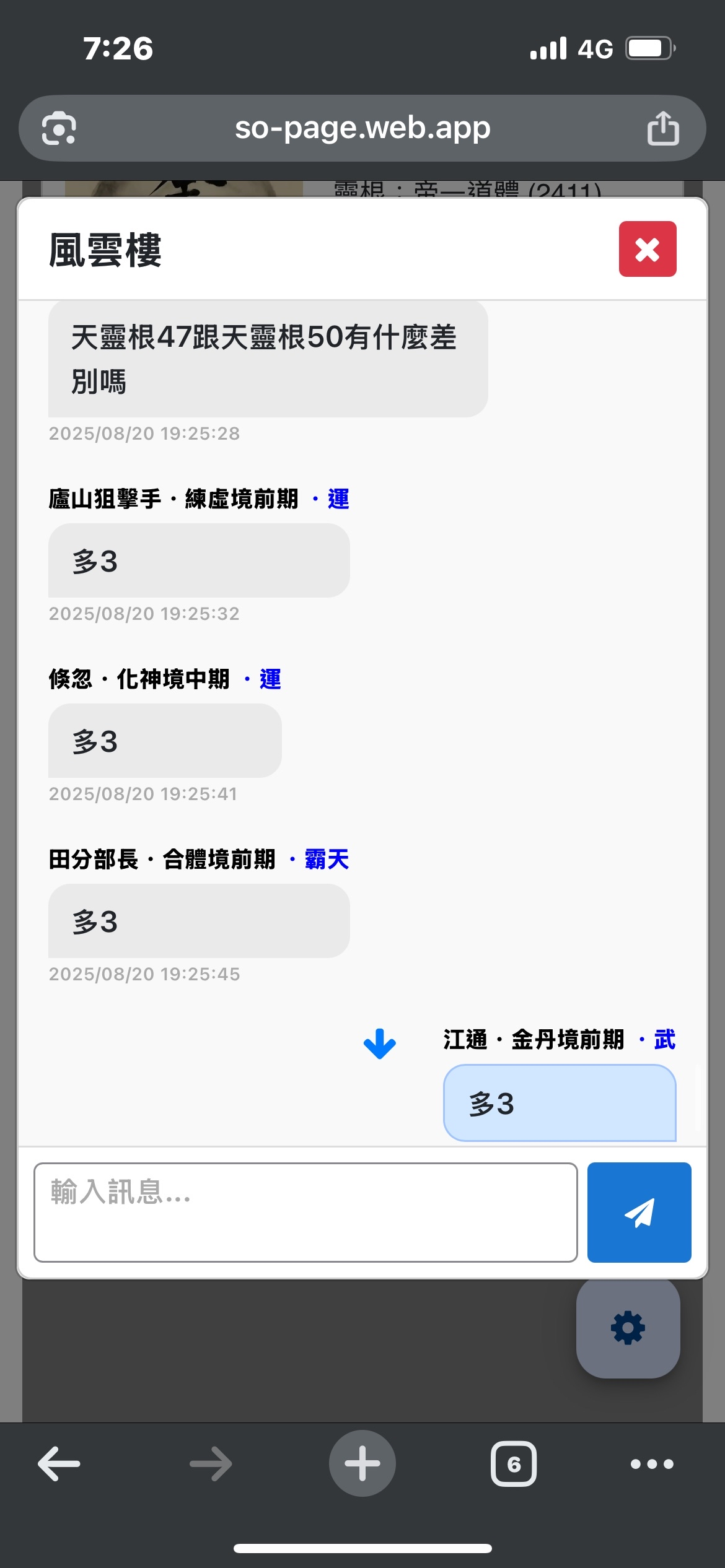Show the 6 open tabs
The height and width of the screenshot is (1568, 725).
tap(513, 1464)
